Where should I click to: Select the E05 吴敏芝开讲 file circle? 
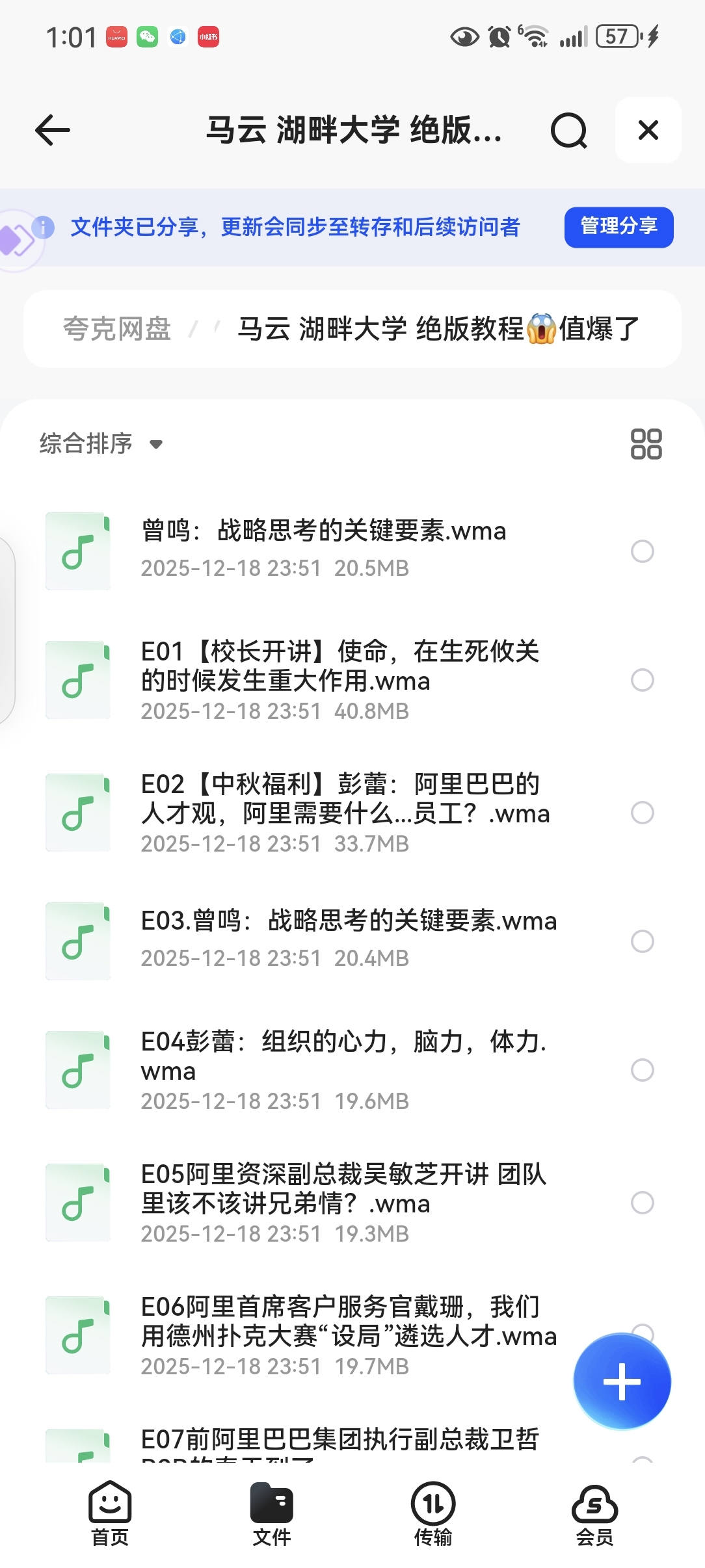pos(642,1203)
